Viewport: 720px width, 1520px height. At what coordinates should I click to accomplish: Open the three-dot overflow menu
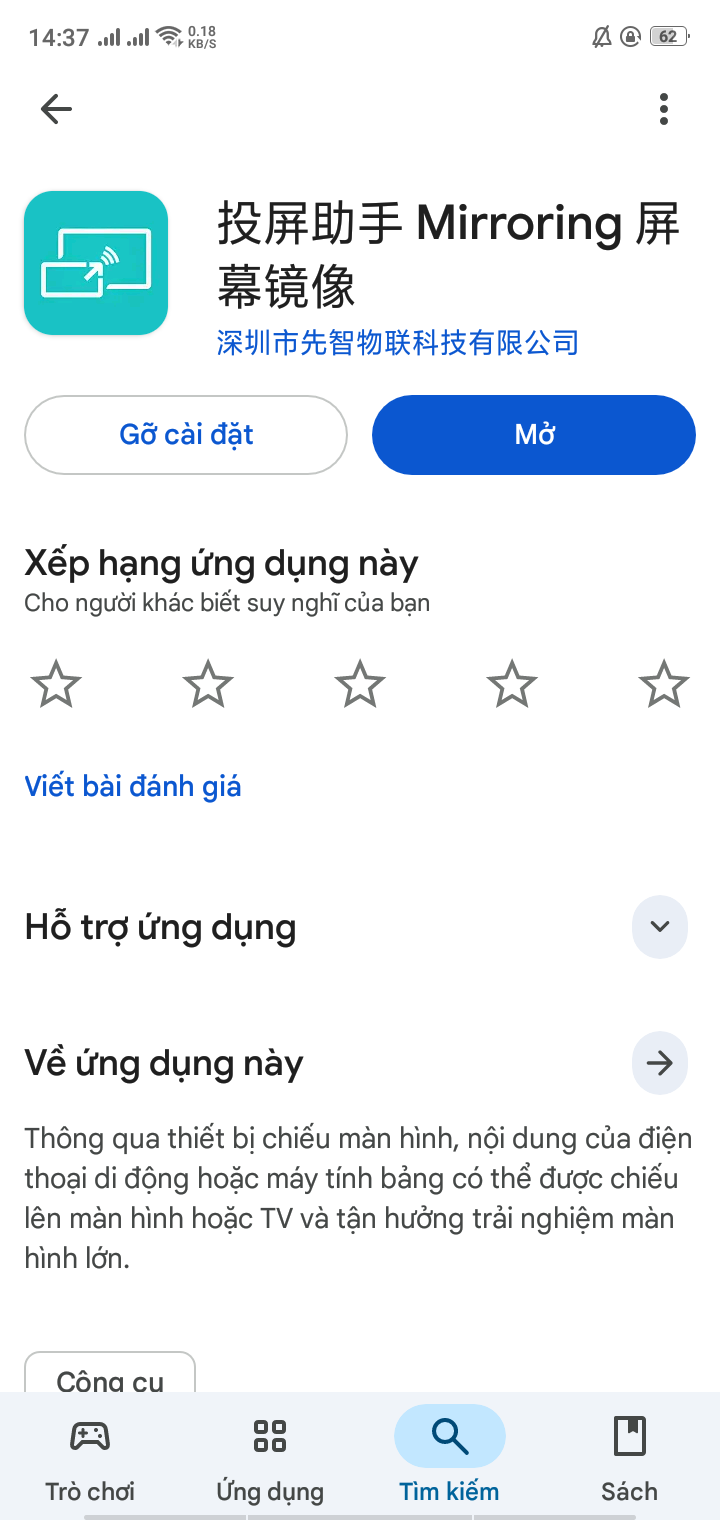coord(664,109)
